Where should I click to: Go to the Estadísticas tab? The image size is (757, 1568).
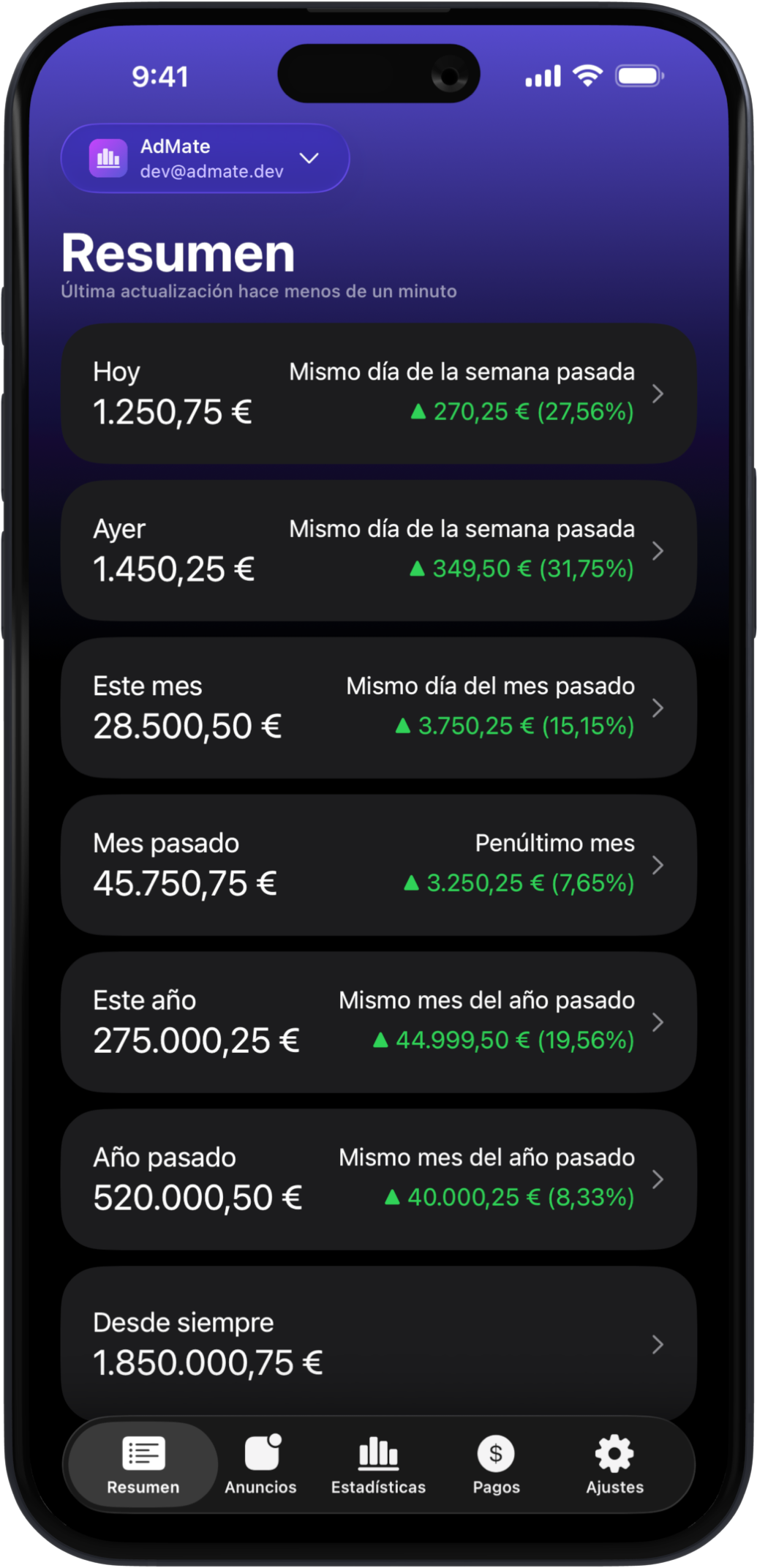[378, 1465]
